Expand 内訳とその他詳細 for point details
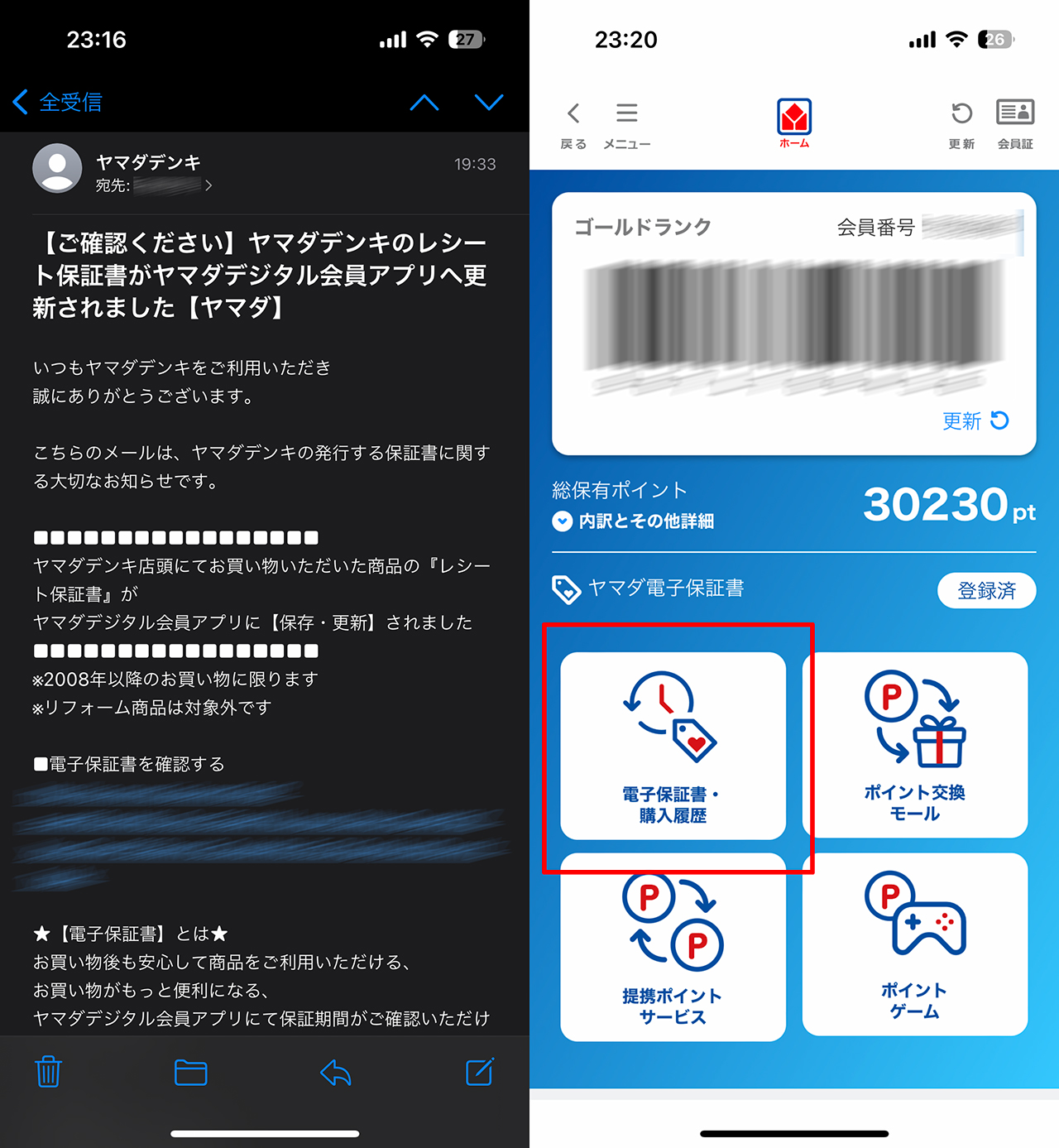This screenshot has width=1059, height=1148. pos(633,521)
